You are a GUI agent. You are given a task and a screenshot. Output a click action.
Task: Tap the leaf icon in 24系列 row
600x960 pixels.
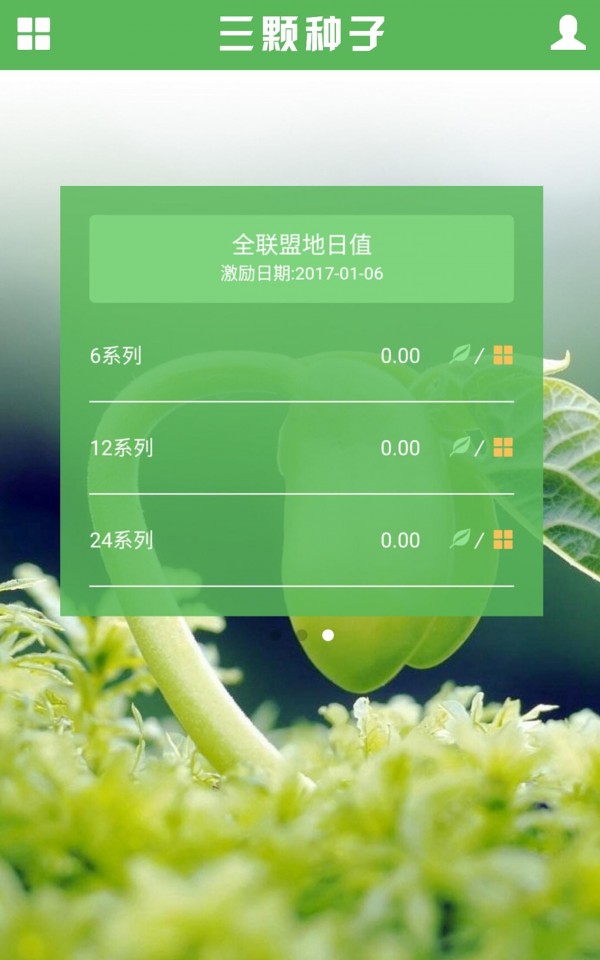(460, 539)
